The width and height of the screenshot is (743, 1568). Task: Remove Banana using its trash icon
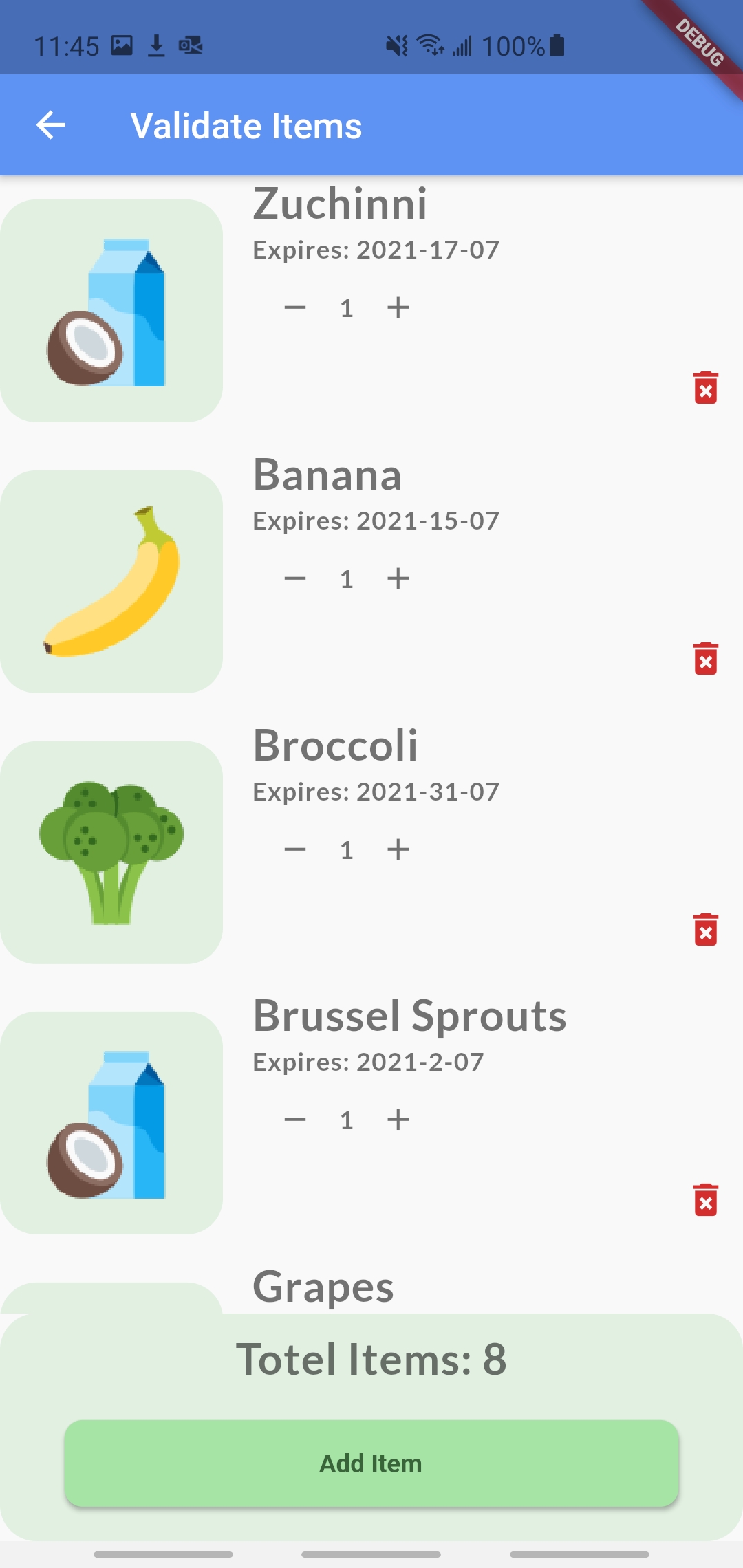tap(705, 659)
